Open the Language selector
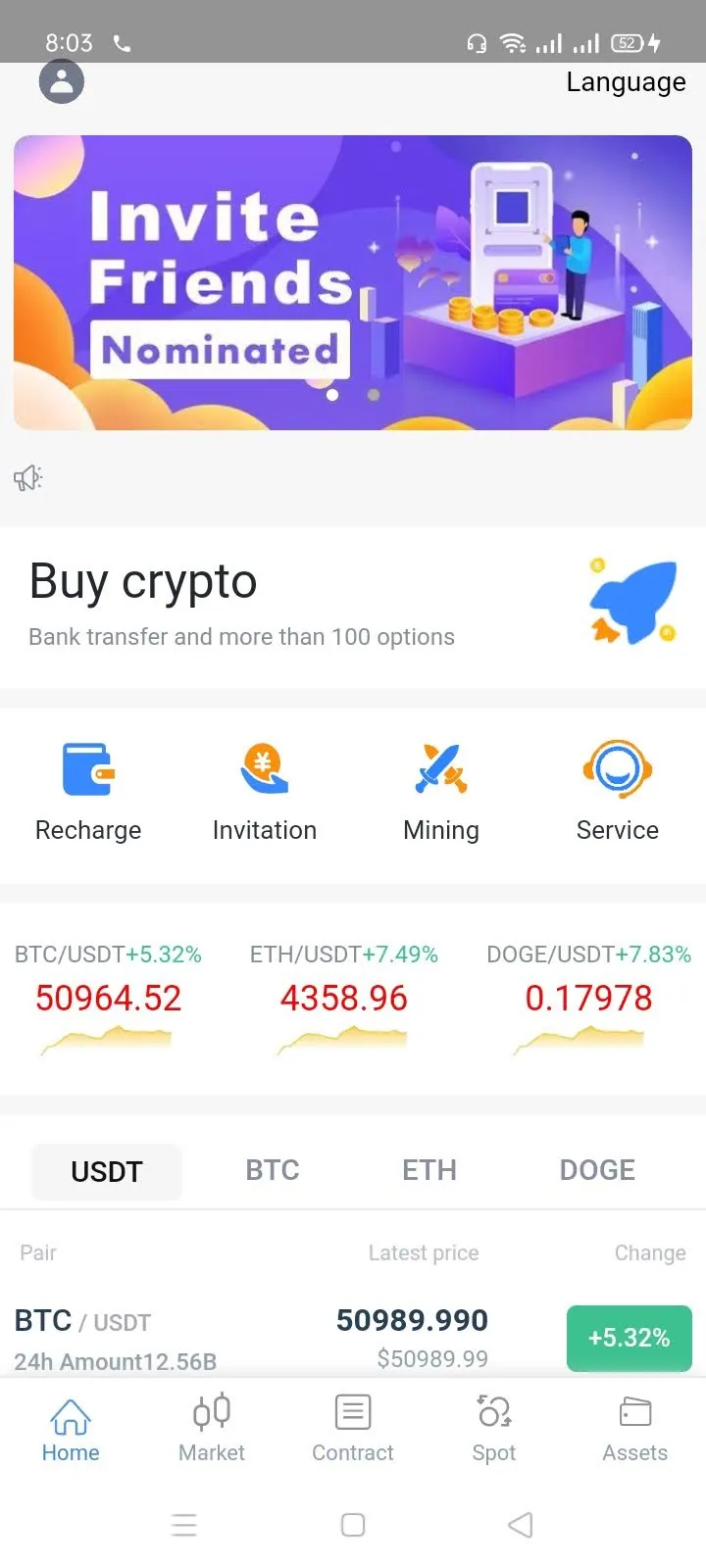Image resolution: width=706 pixels, height=1568 pixels. 626,83
